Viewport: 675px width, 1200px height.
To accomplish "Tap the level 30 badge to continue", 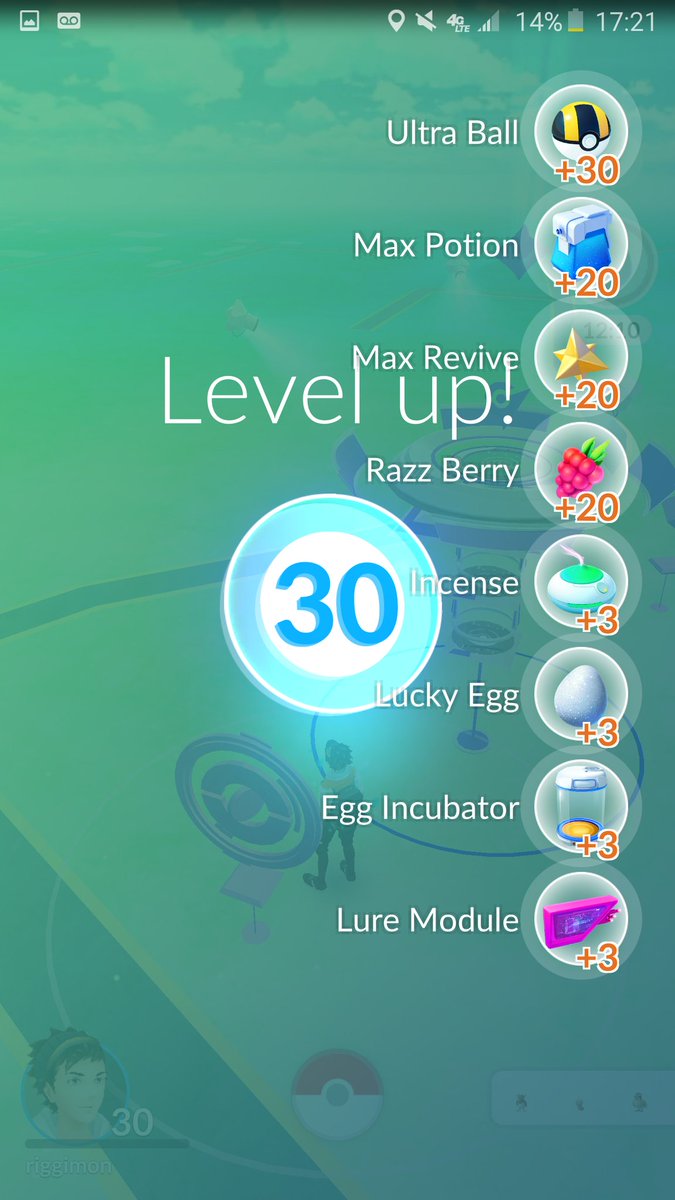I will (x=331, y=603).
